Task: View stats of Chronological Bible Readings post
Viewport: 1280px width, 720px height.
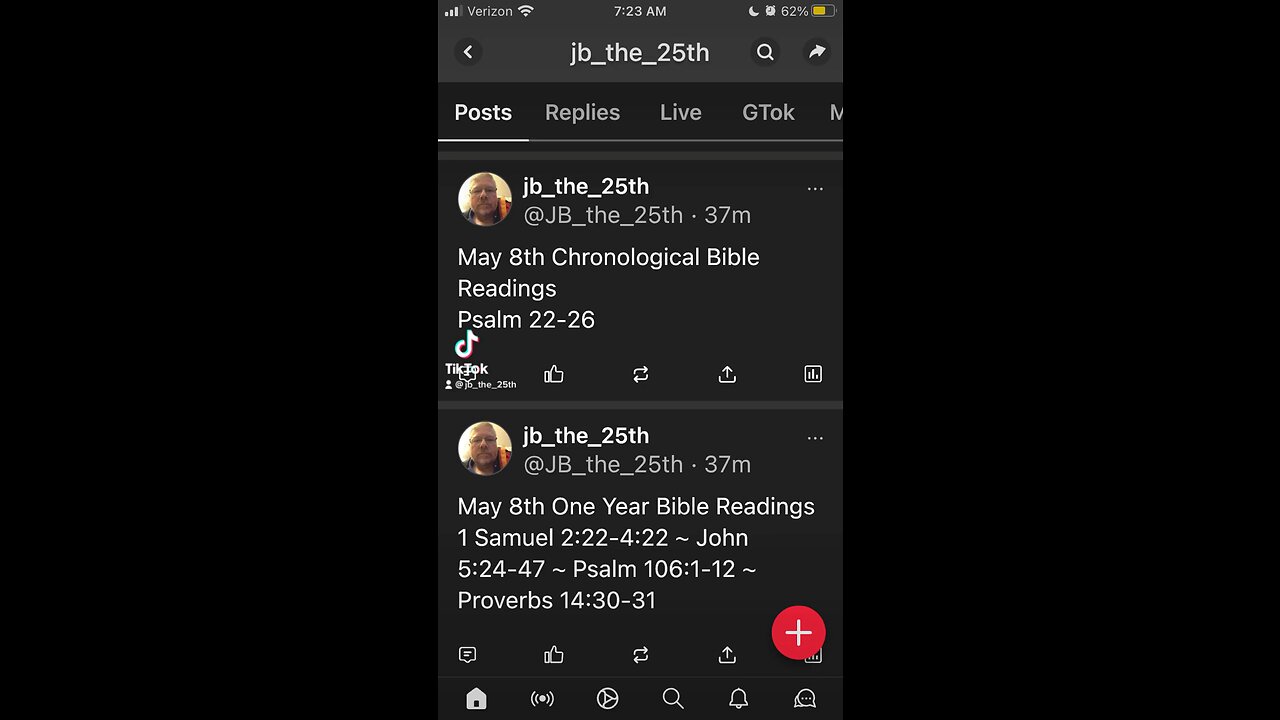Action: coord(813,374)
